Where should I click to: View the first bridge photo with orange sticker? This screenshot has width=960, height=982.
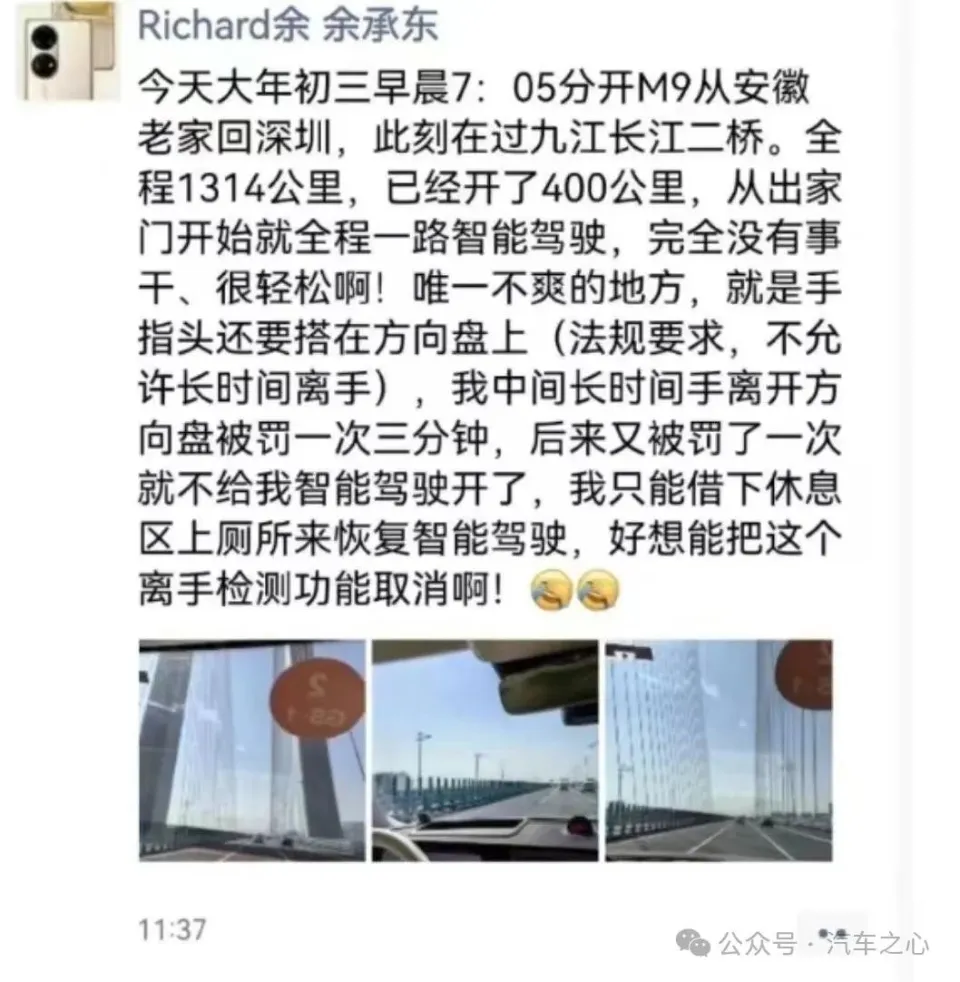[x=252, y=750]
